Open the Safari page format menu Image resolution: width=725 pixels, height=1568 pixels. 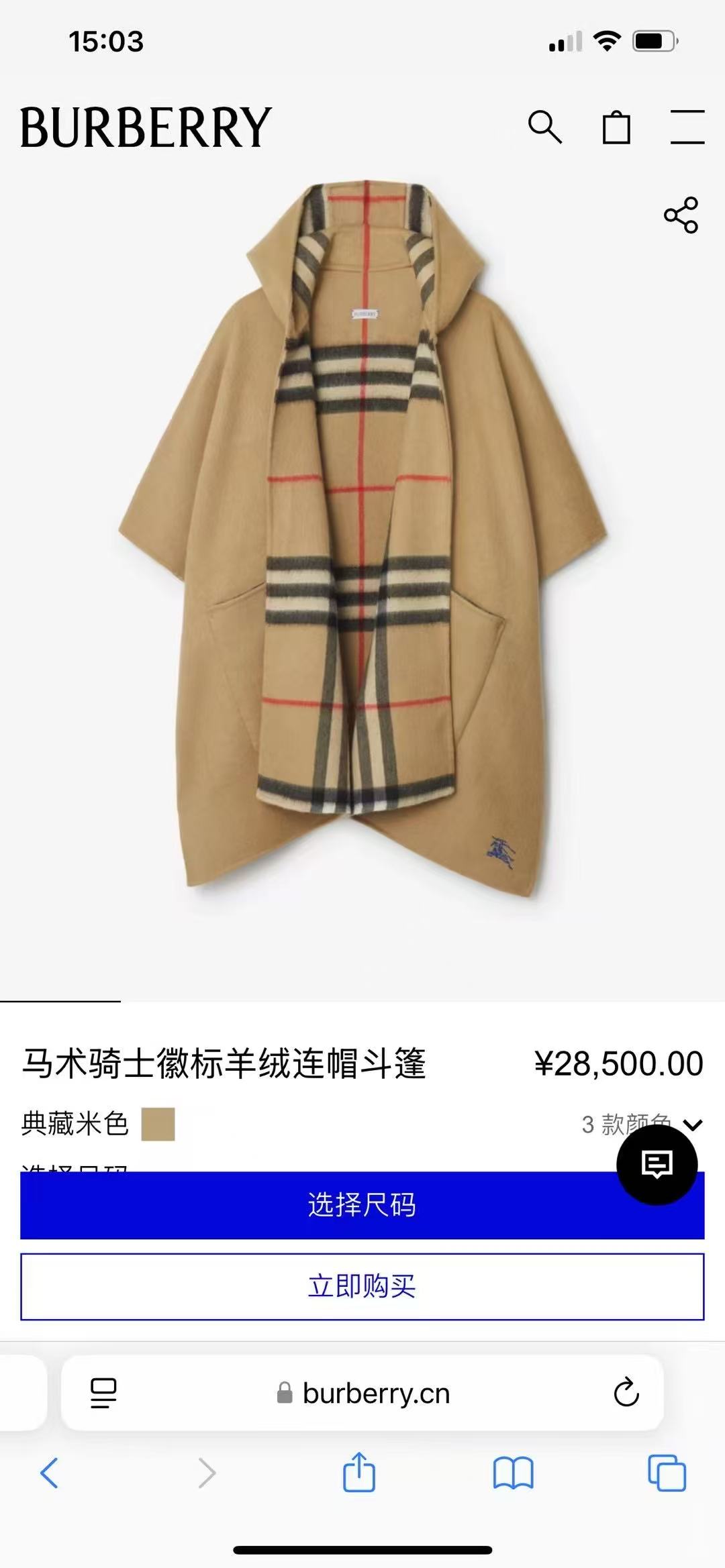tap(103, 1394)
